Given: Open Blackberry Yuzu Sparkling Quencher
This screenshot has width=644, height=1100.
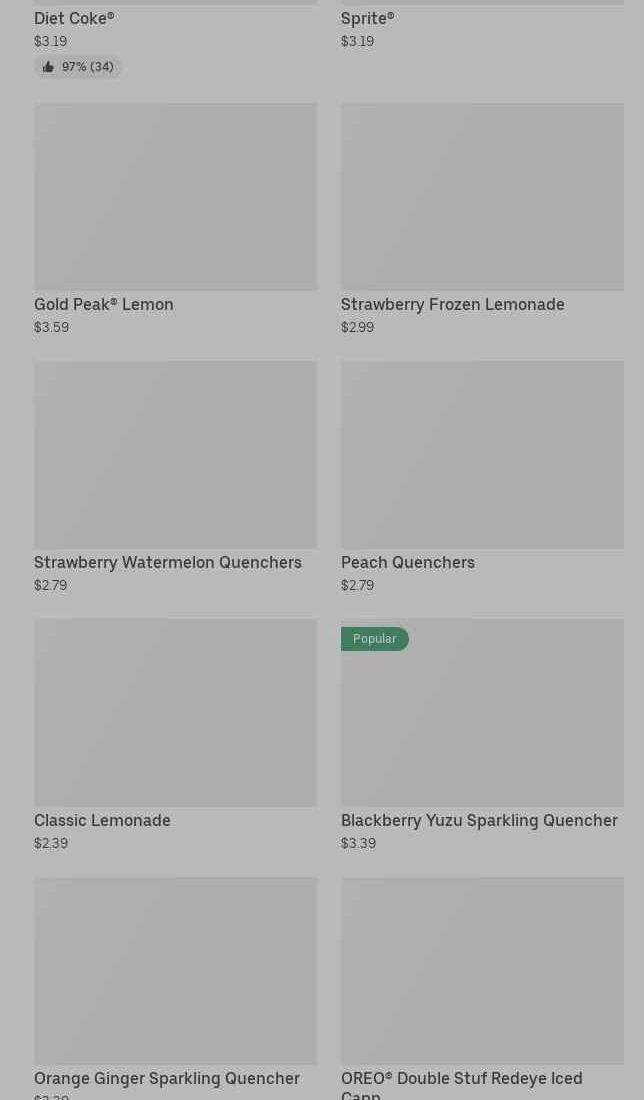Looking at the screenshot, I should 482,713.
